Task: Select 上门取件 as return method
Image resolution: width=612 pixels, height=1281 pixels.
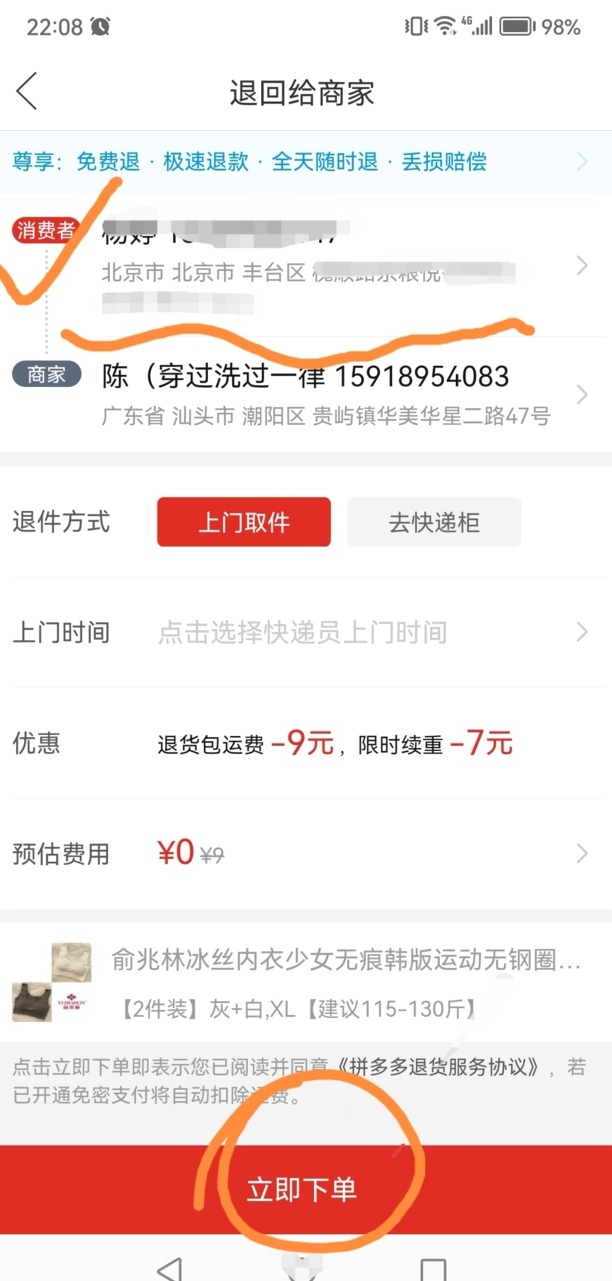Action: (243, 522)
